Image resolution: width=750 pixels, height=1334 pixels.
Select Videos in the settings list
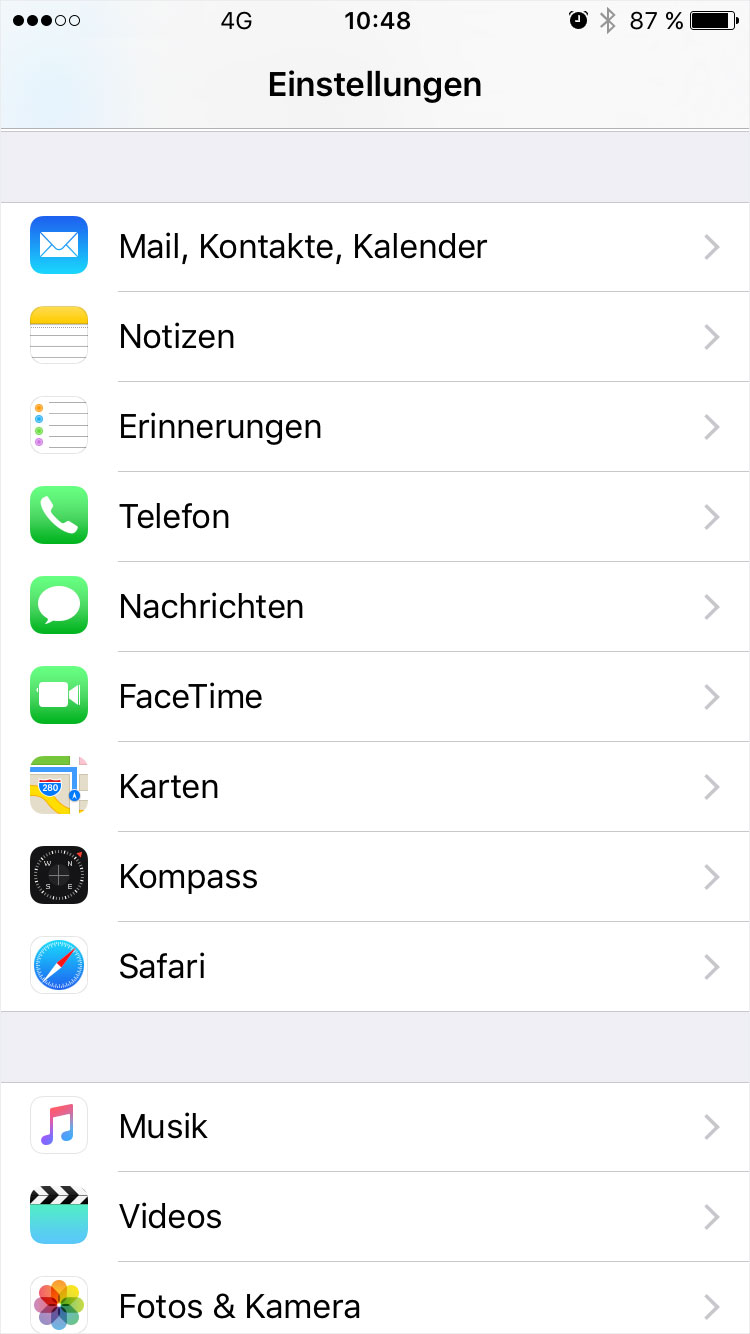point(375,1217)
